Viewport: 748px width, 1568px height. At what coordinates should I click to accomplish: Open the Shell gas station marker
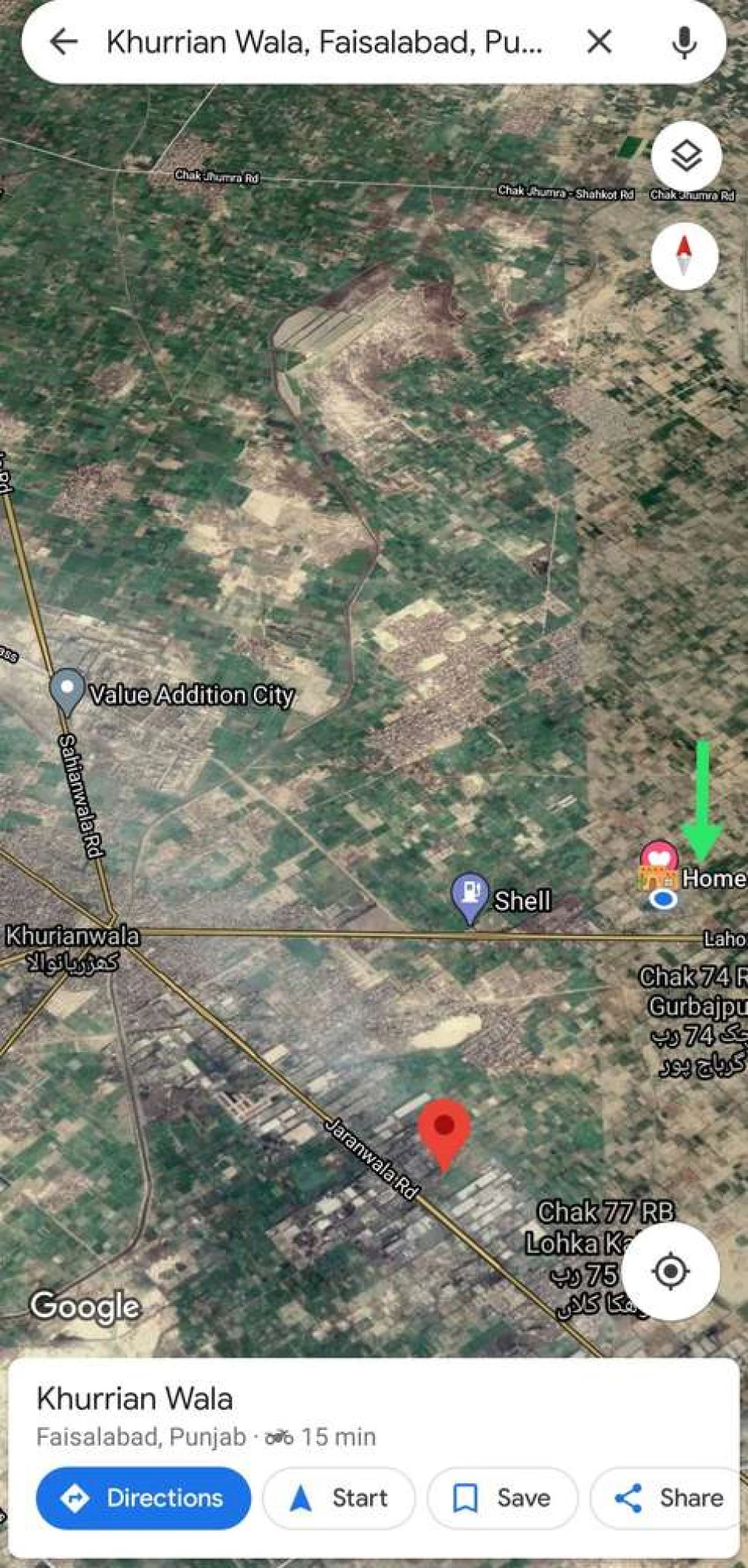point(470,895)
